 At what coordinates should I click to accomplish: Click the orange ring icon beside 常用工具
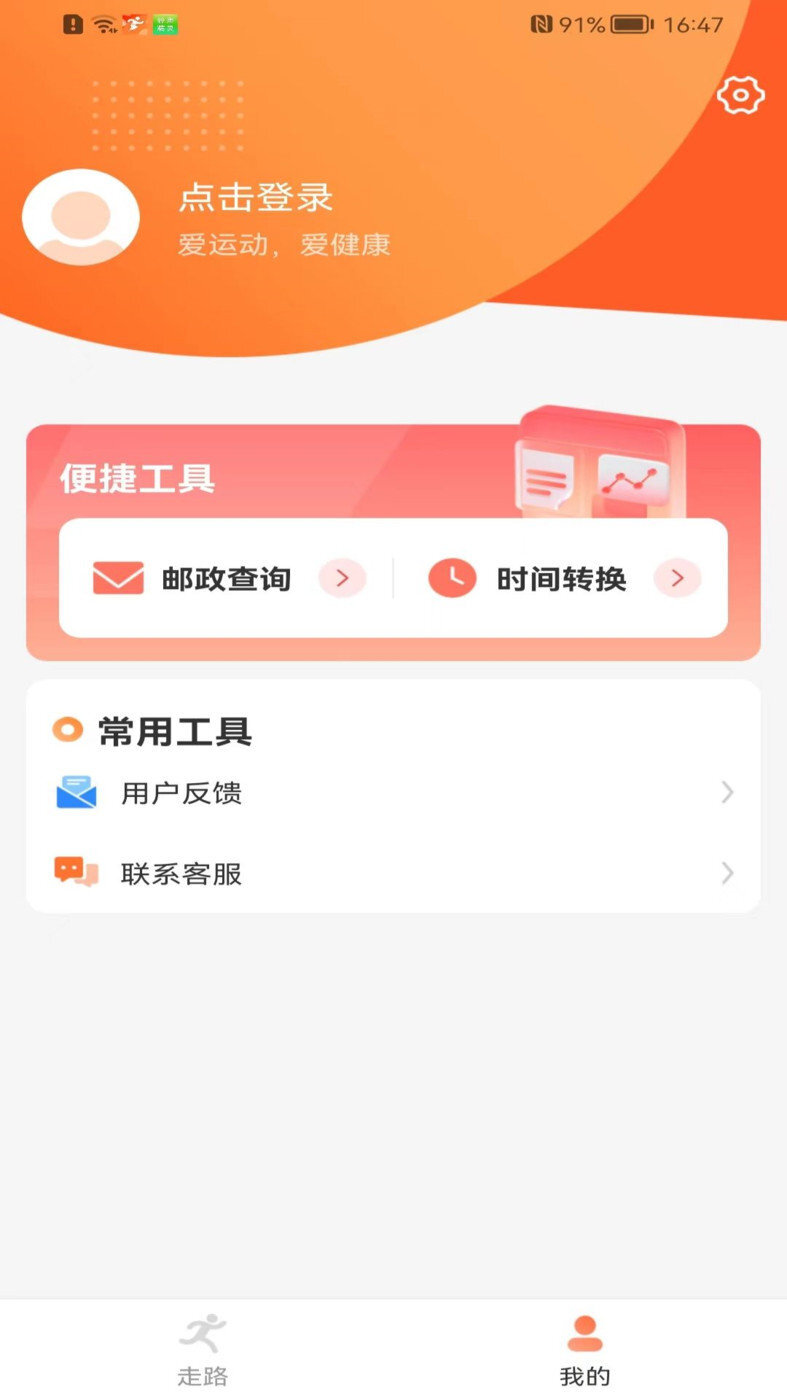66,730
